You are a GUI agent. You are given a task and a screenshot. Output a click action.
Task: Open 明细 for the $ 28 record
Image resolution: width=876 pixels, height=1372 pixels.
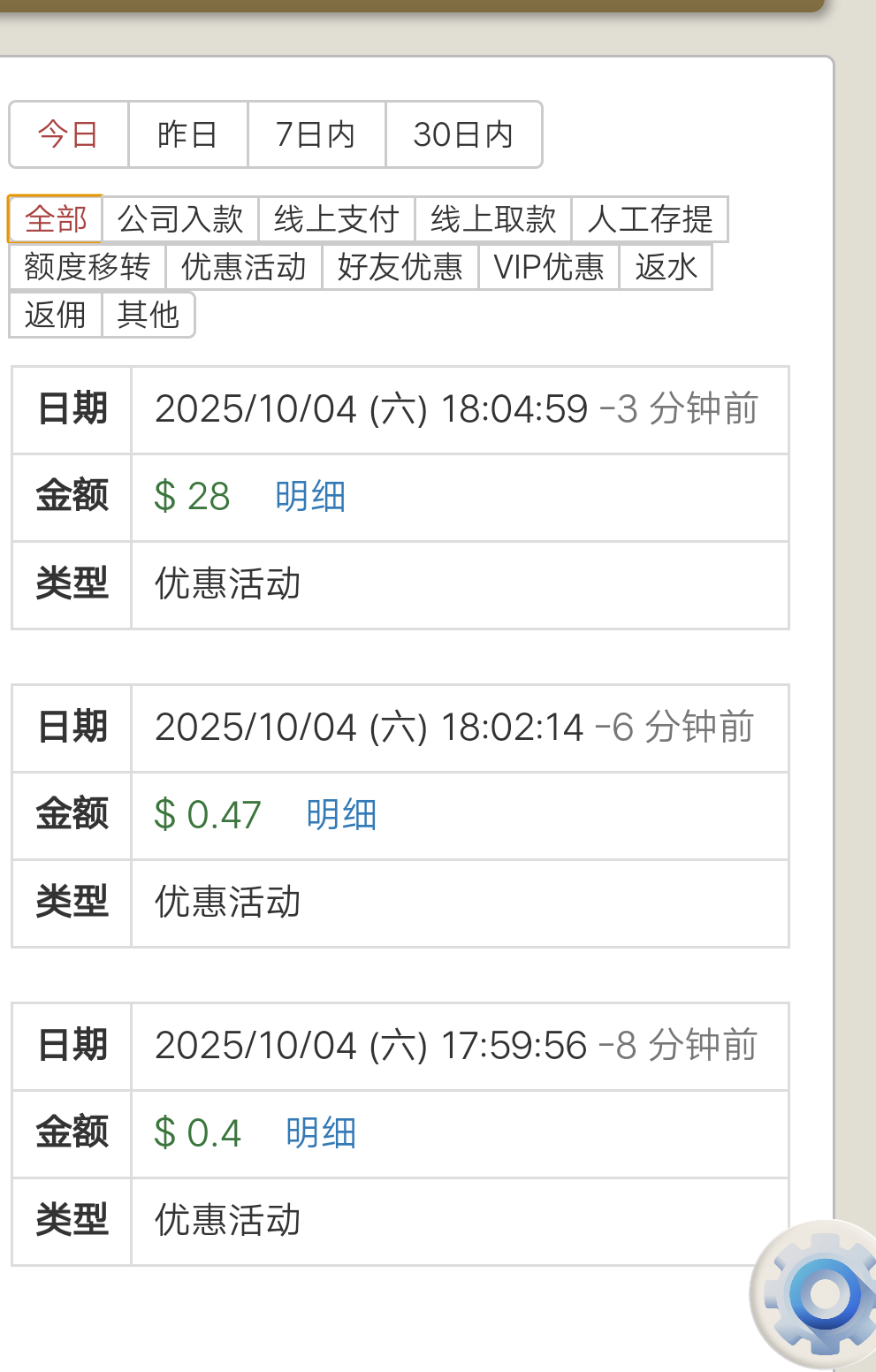tap(310, 496)
